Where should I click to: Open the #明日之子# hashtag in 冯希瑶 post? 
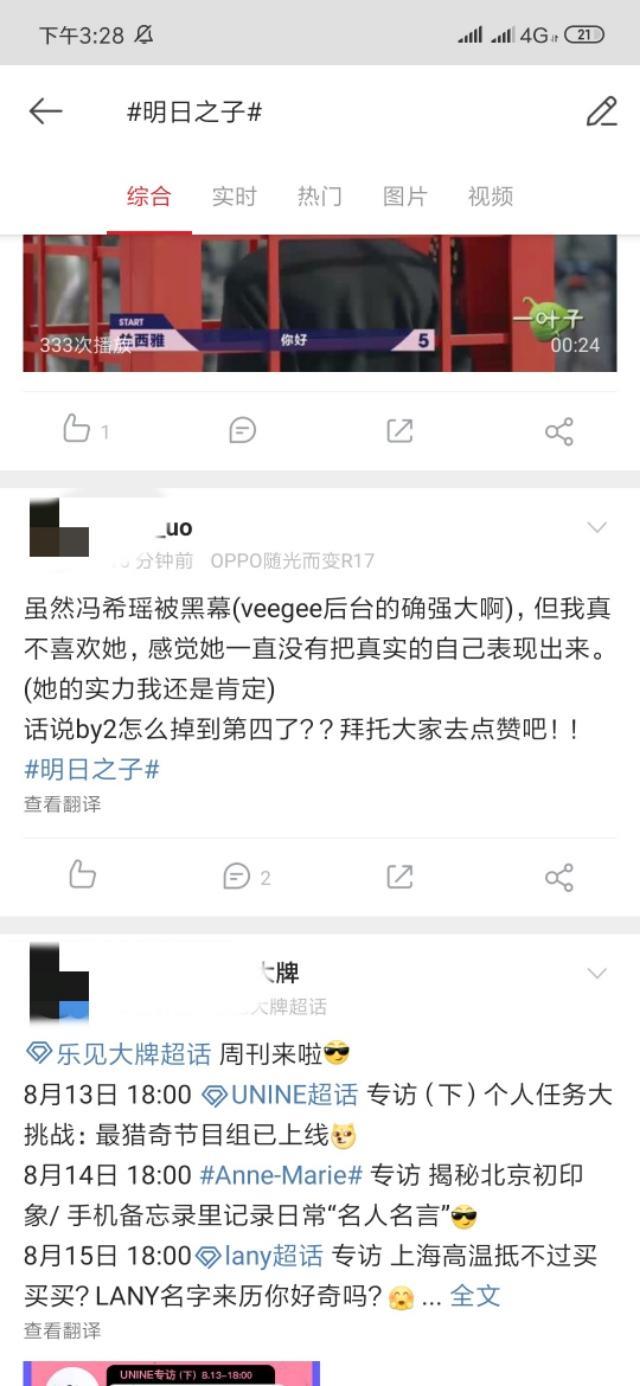(x=92, y=769)
